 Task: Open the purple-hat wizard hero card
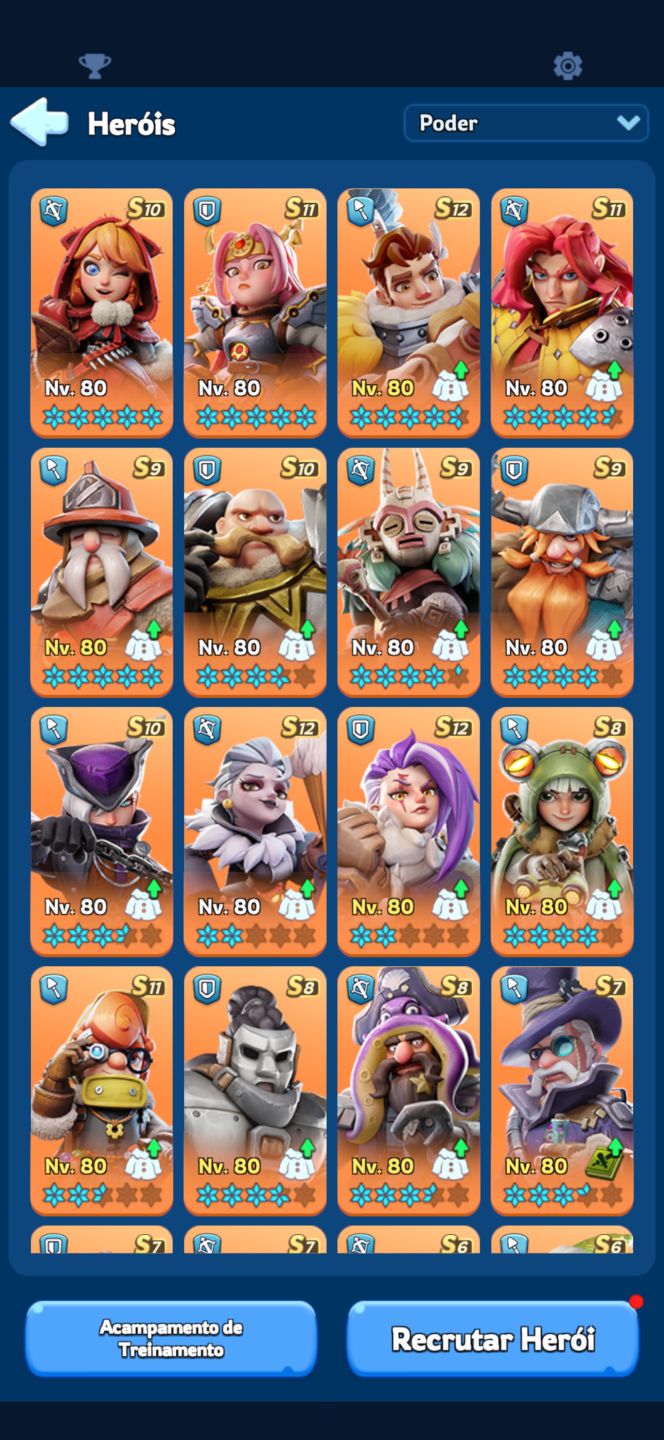click(x=562, y=1091)
